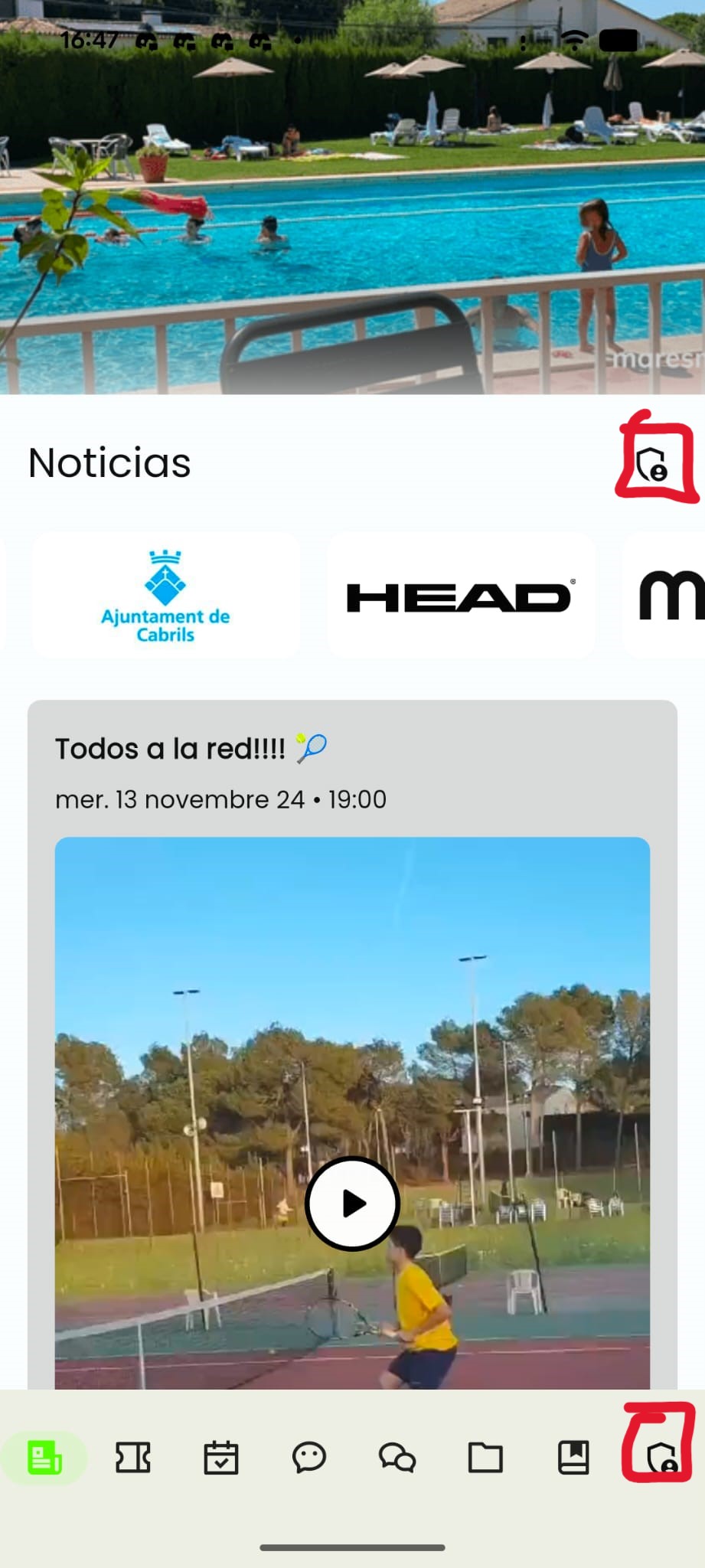Open the folder documents tab
Screen dimensions: 705x1568
(x=485, y=1458)
